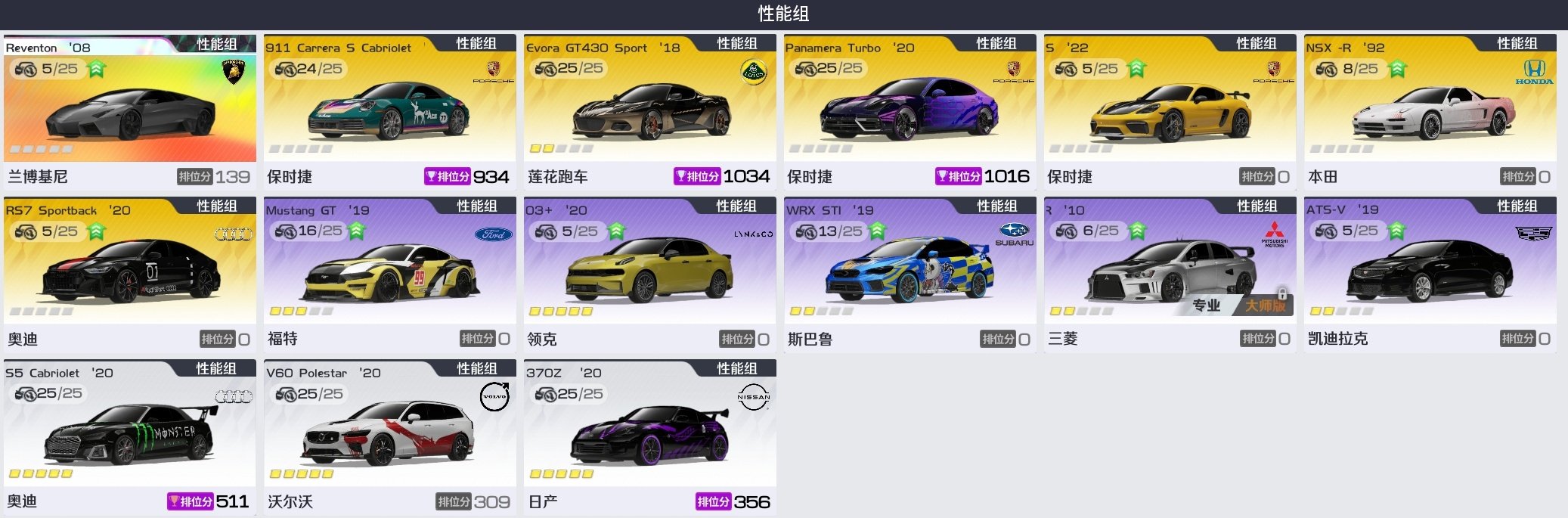Choose the Mustang GT '19 car

[389, 272]
